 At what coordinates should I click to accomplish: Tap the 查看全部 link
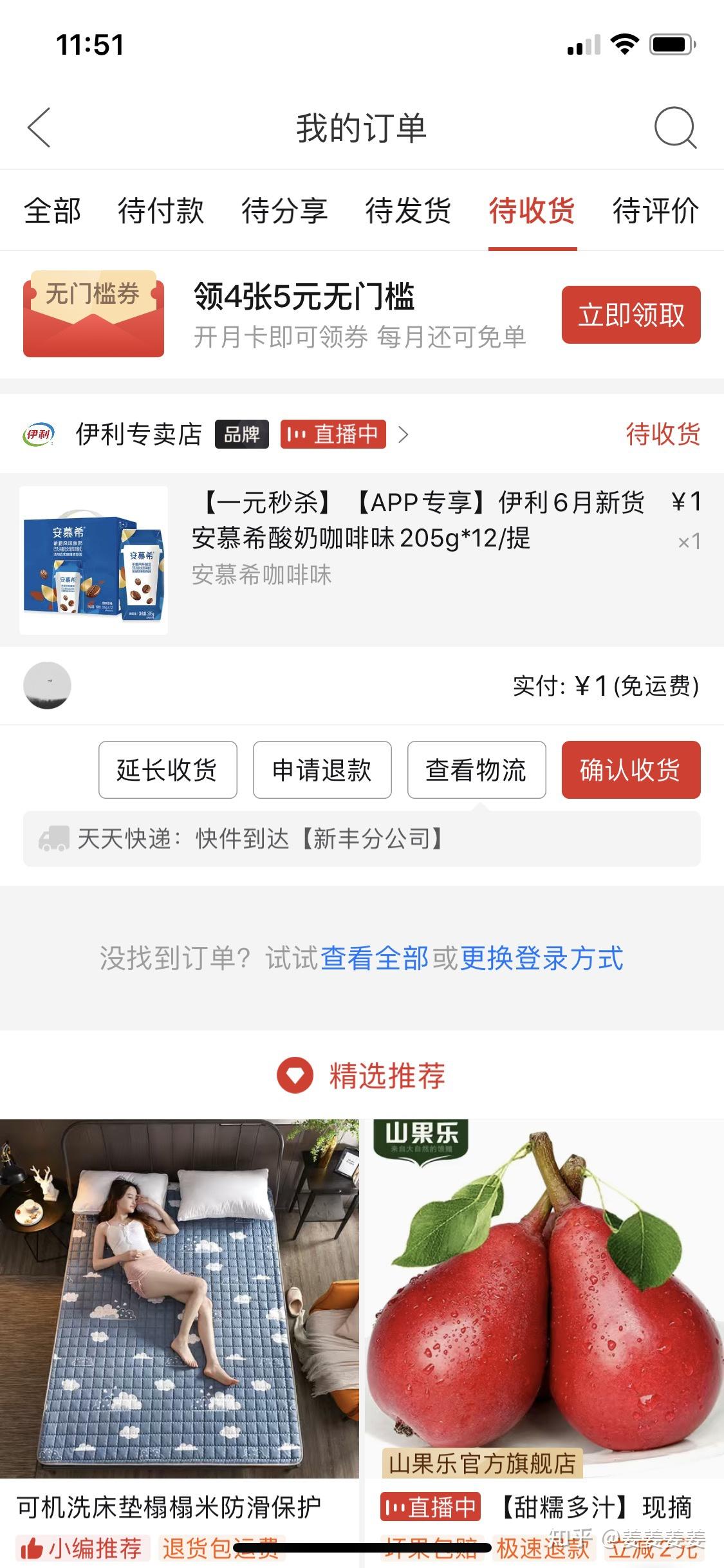click(x=375, y=958)
